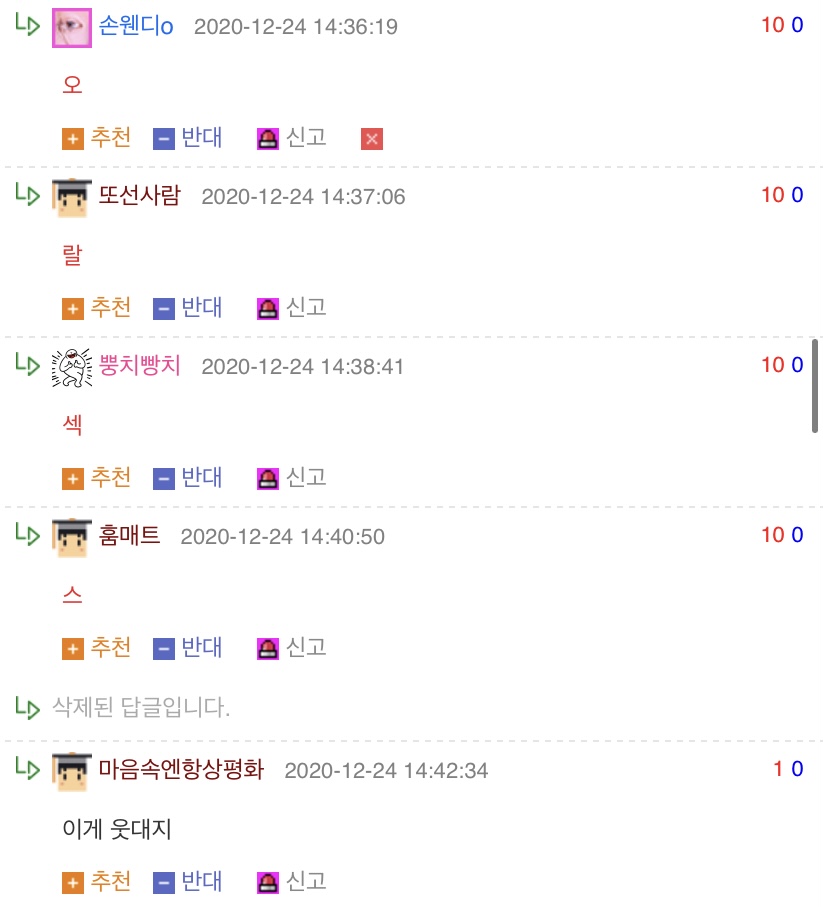Report (신고) 마음속엔항상평화's comment
This screenshot has width=823, height=907.
click(x=292, y=882)
